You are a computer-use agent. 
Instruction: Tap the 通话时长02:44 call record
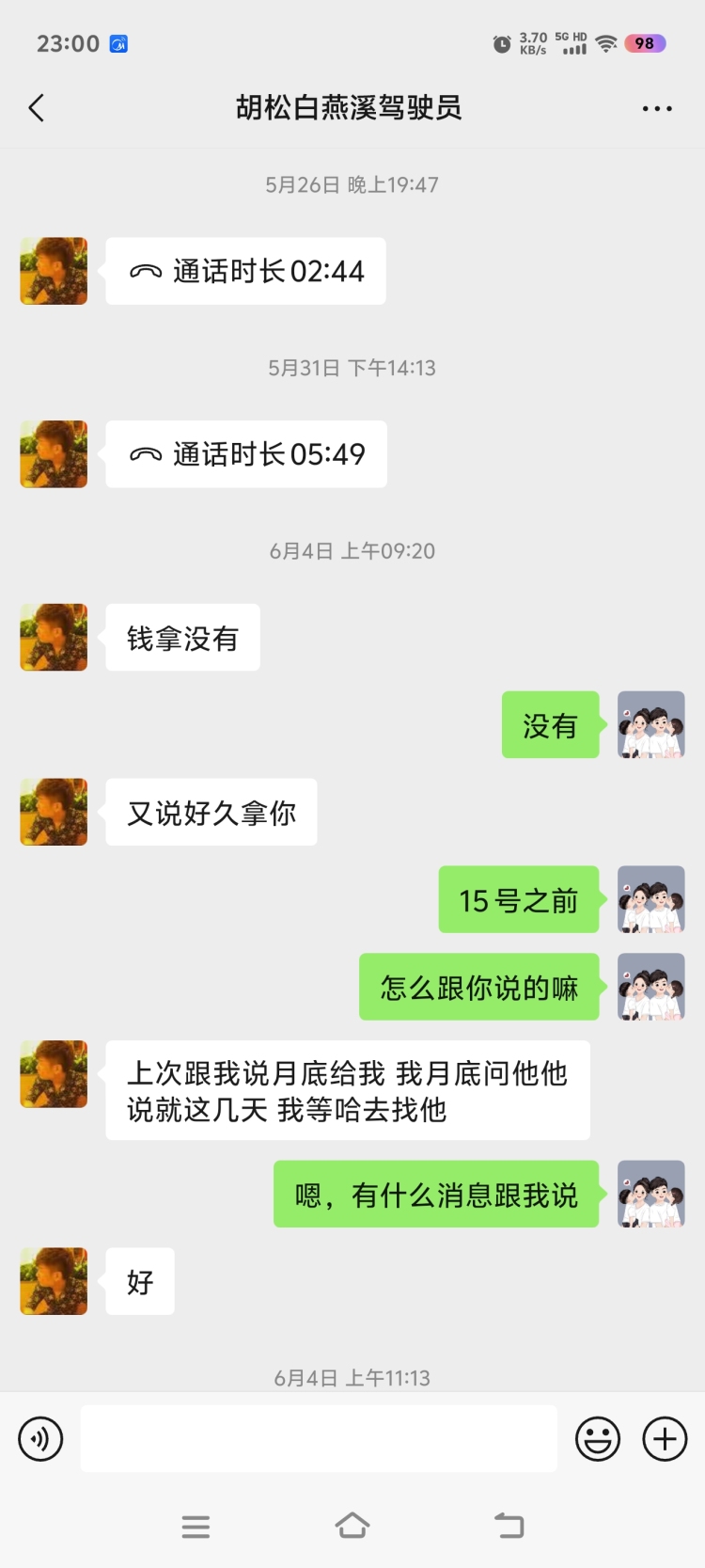(x=246, y=271)
